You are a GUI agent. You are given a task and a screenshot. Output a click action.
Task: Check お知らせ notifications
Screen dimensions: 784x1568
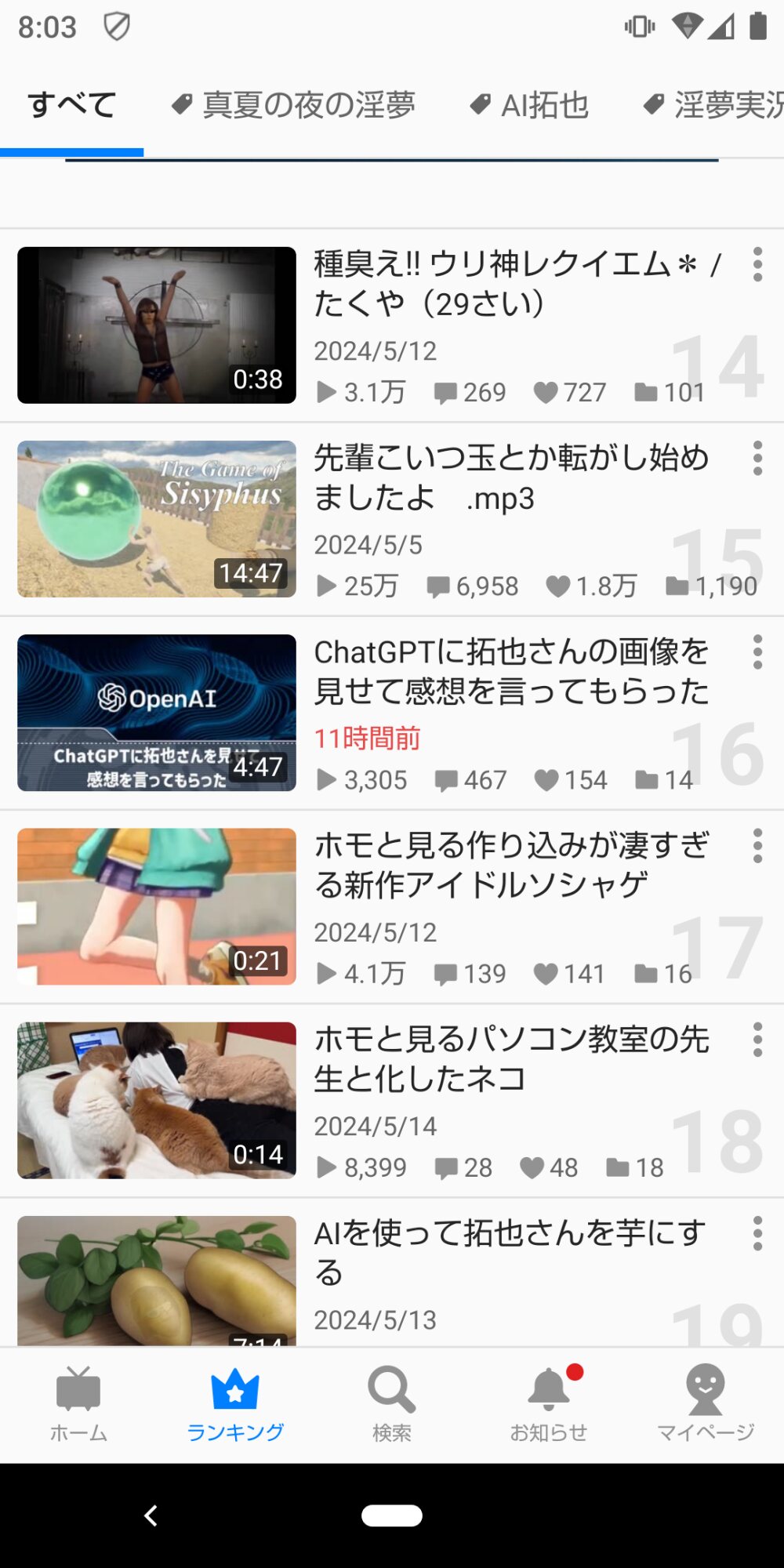[x=549, y=1404]
